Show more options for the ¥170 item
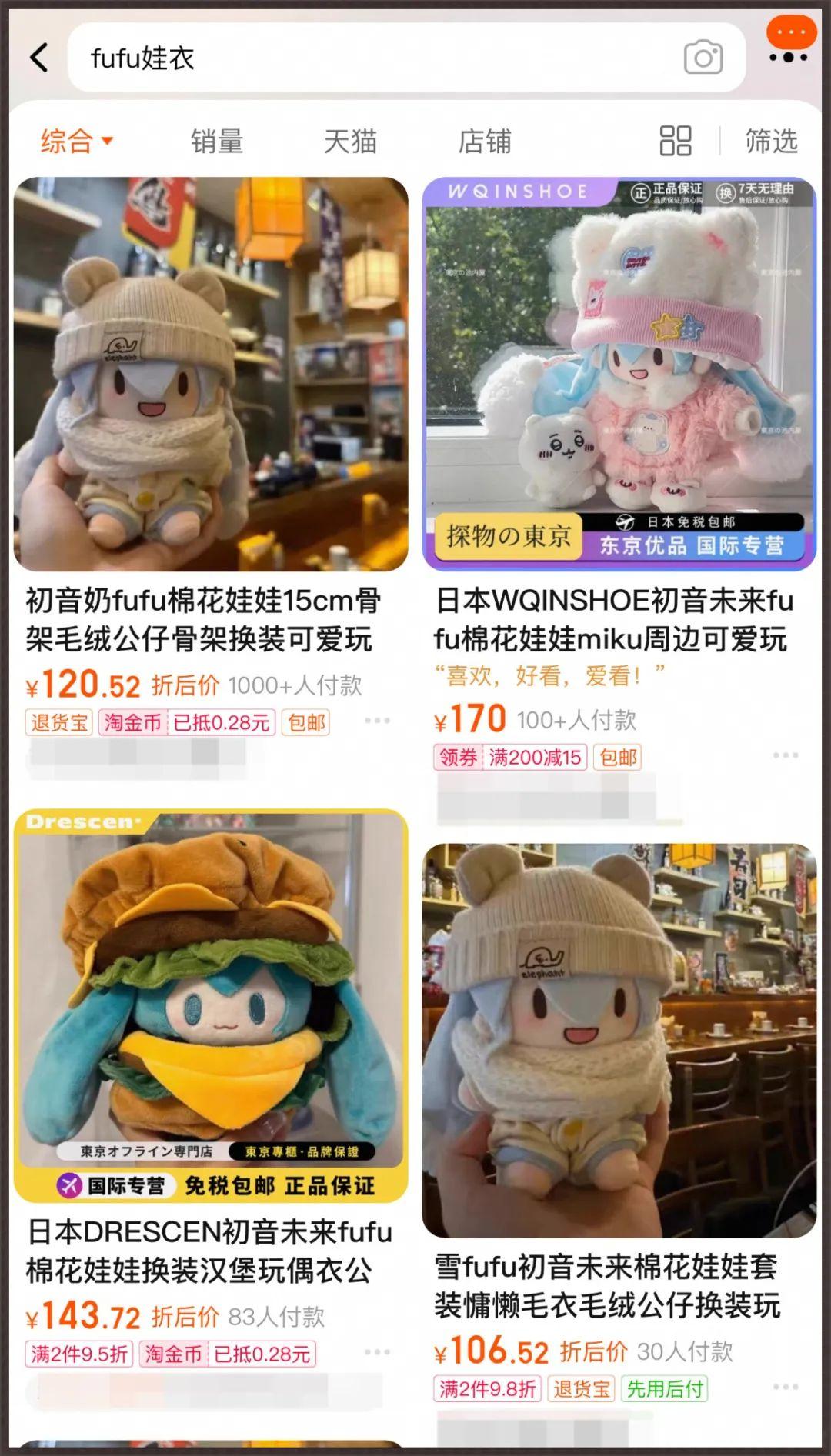Screen dimensions: 831x1456 (x=785, y=755)
